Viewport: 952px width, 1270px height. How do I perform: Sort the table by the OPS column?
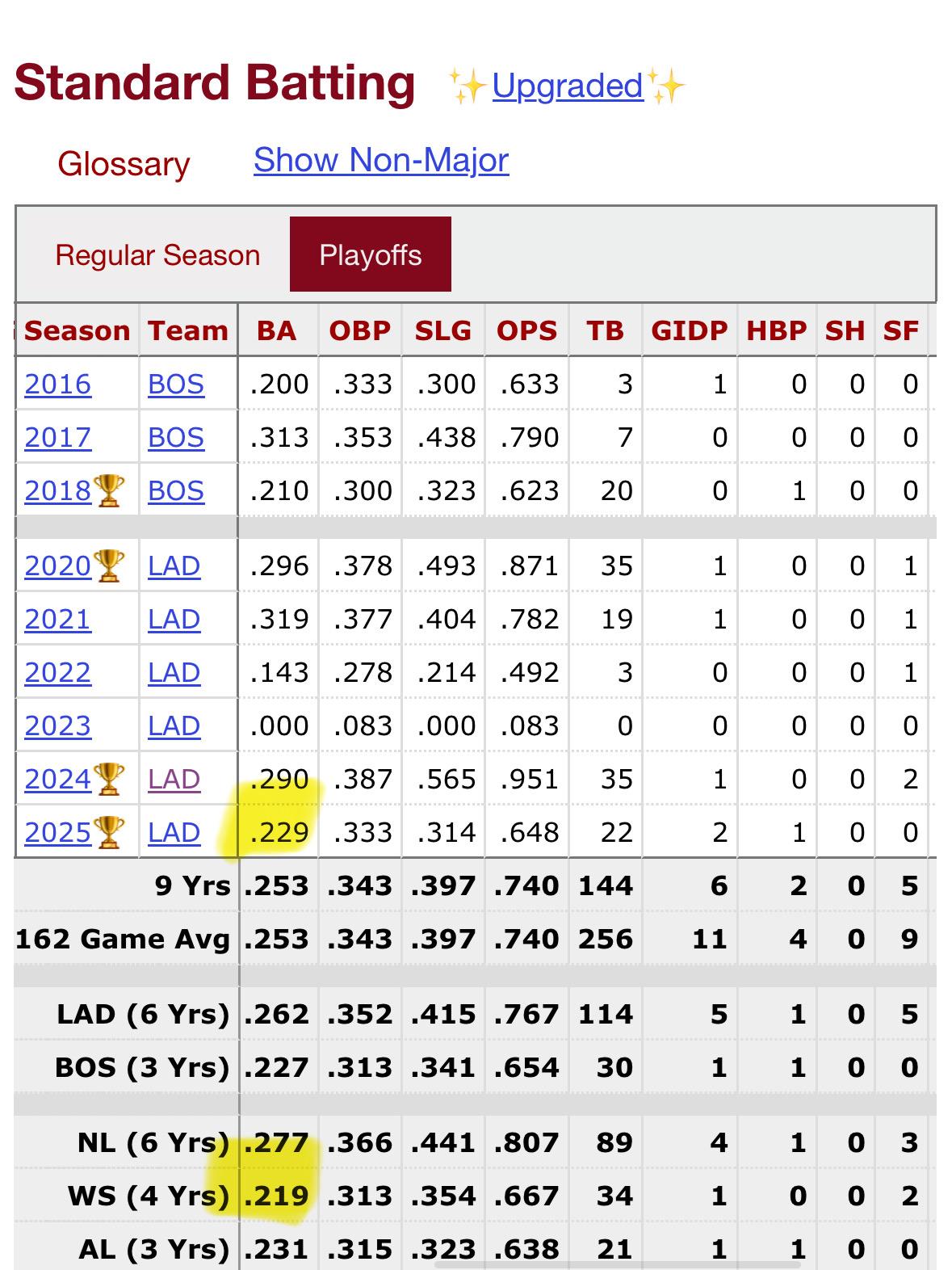[526, 330]
